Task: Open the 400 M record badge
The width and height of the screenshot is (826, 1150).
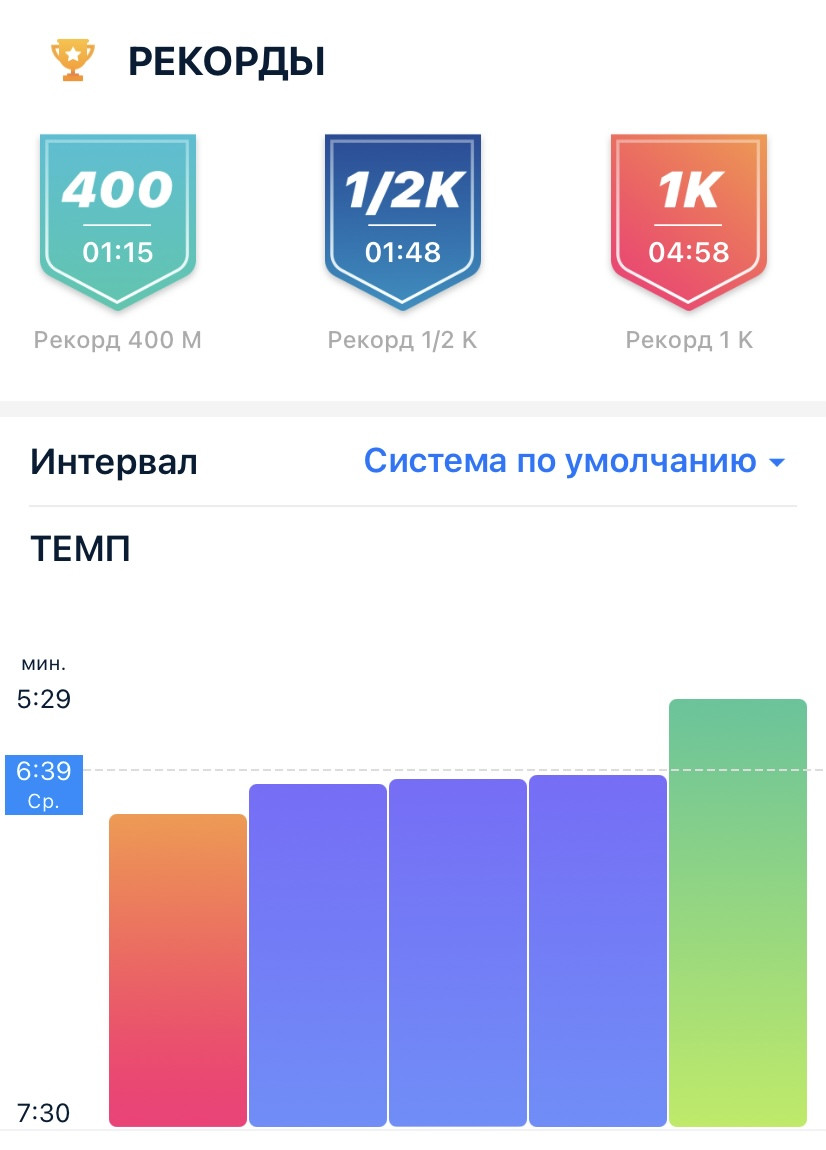Action: [117, 221]
